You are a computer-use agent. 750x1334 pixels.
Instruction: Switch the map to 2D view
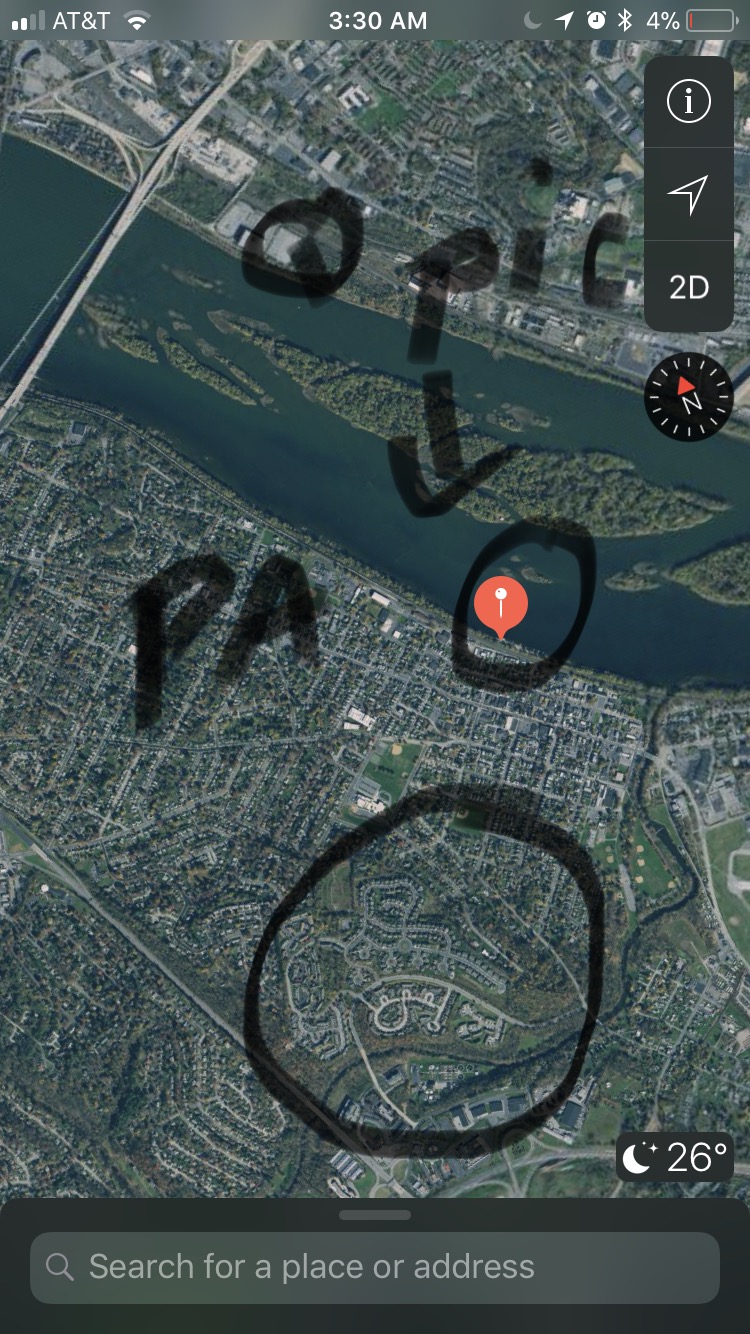tap(688, 287)
